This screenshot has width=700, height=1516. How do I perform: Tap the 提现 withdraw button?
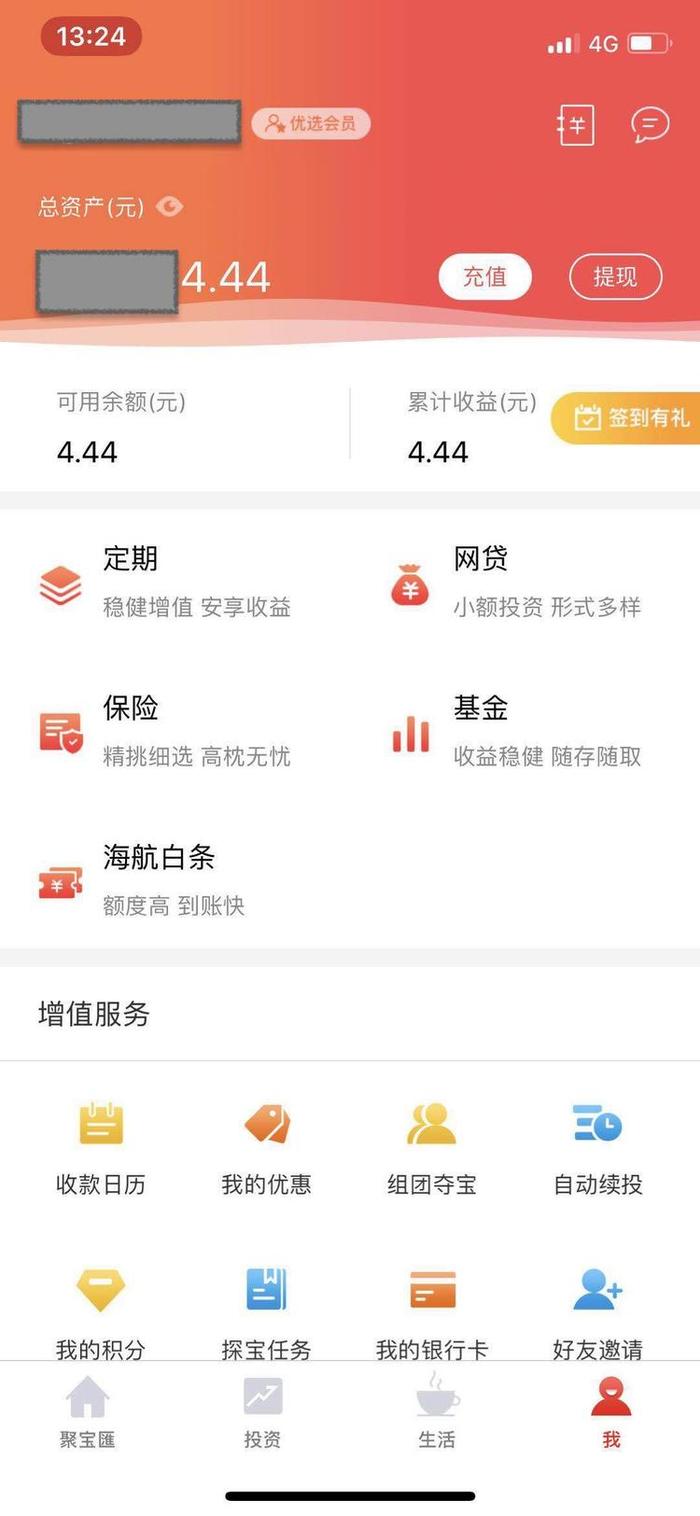click(x=616, y=276)
